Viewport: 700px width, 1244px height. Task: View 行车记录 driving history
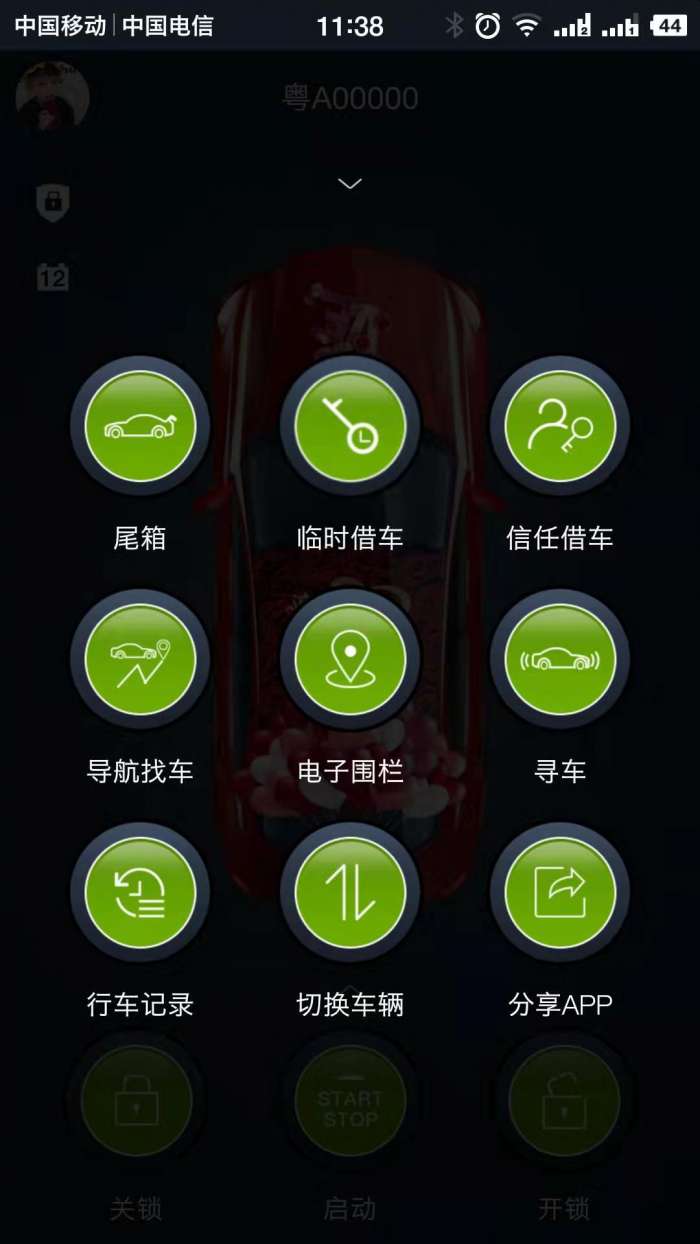(x=140, y=892)
